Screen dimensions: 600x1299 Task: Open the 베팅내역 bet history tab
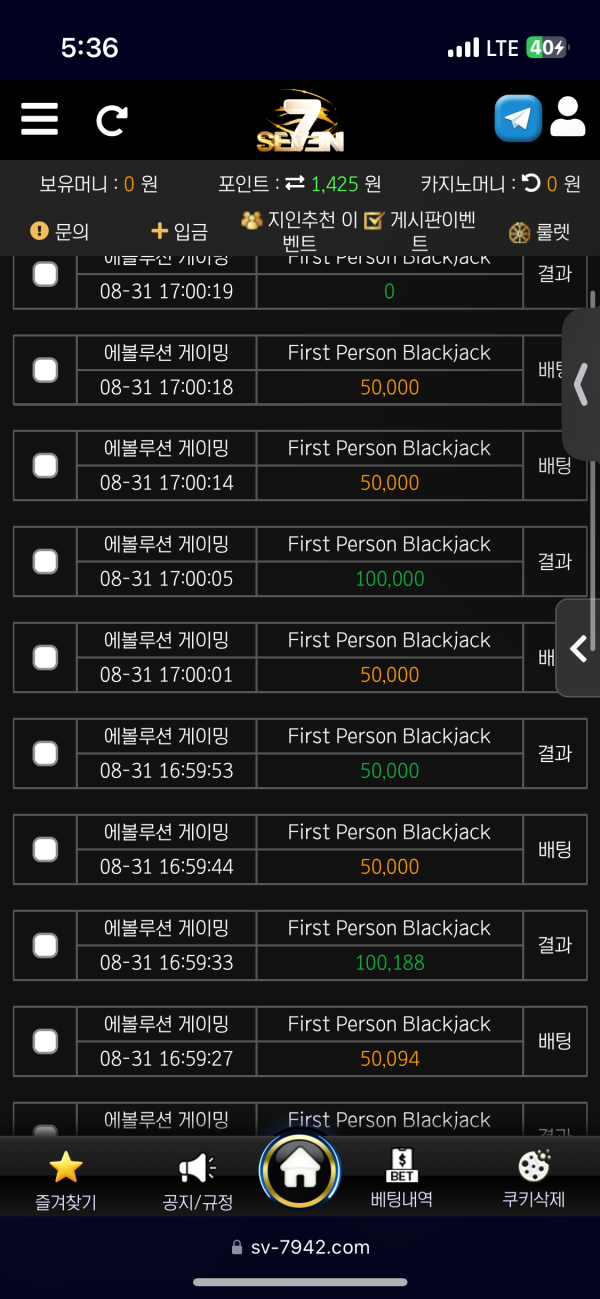pos(401,1178)
